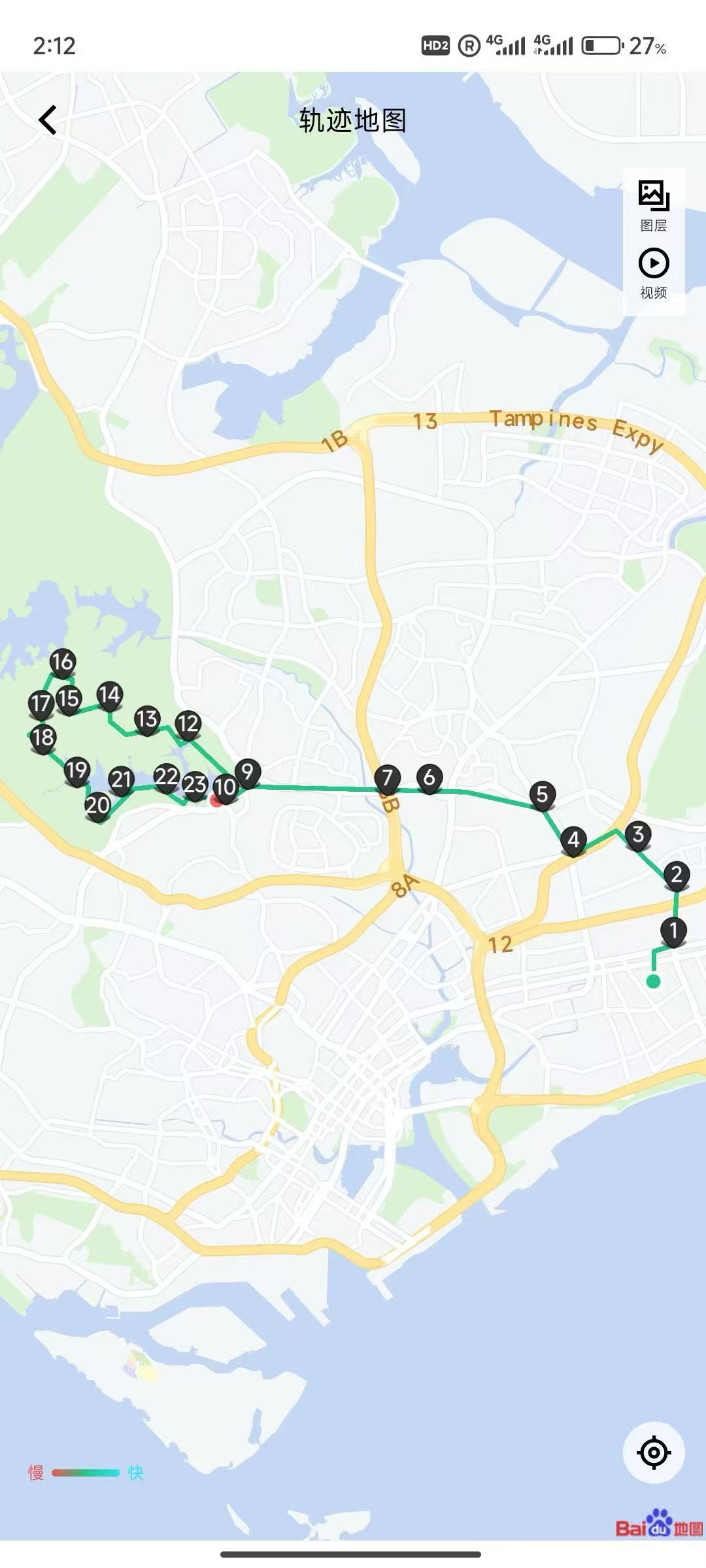Open the map layers (图层) option
This screenshot has height=1568, width=706.
(x=654, y=205)
